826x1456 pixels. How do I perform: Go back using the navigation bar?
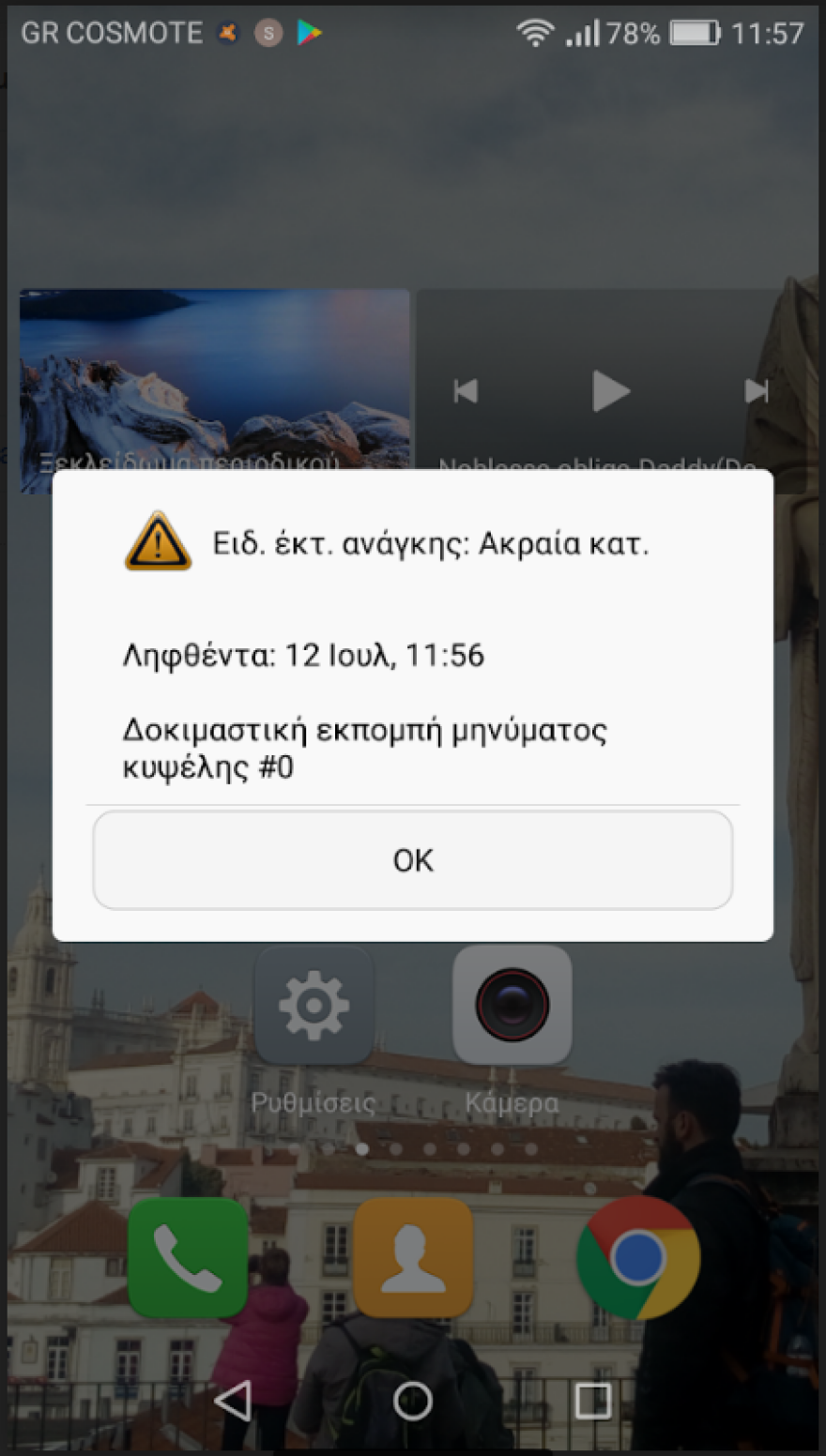pyautogui.click(x=233, y=1401)
